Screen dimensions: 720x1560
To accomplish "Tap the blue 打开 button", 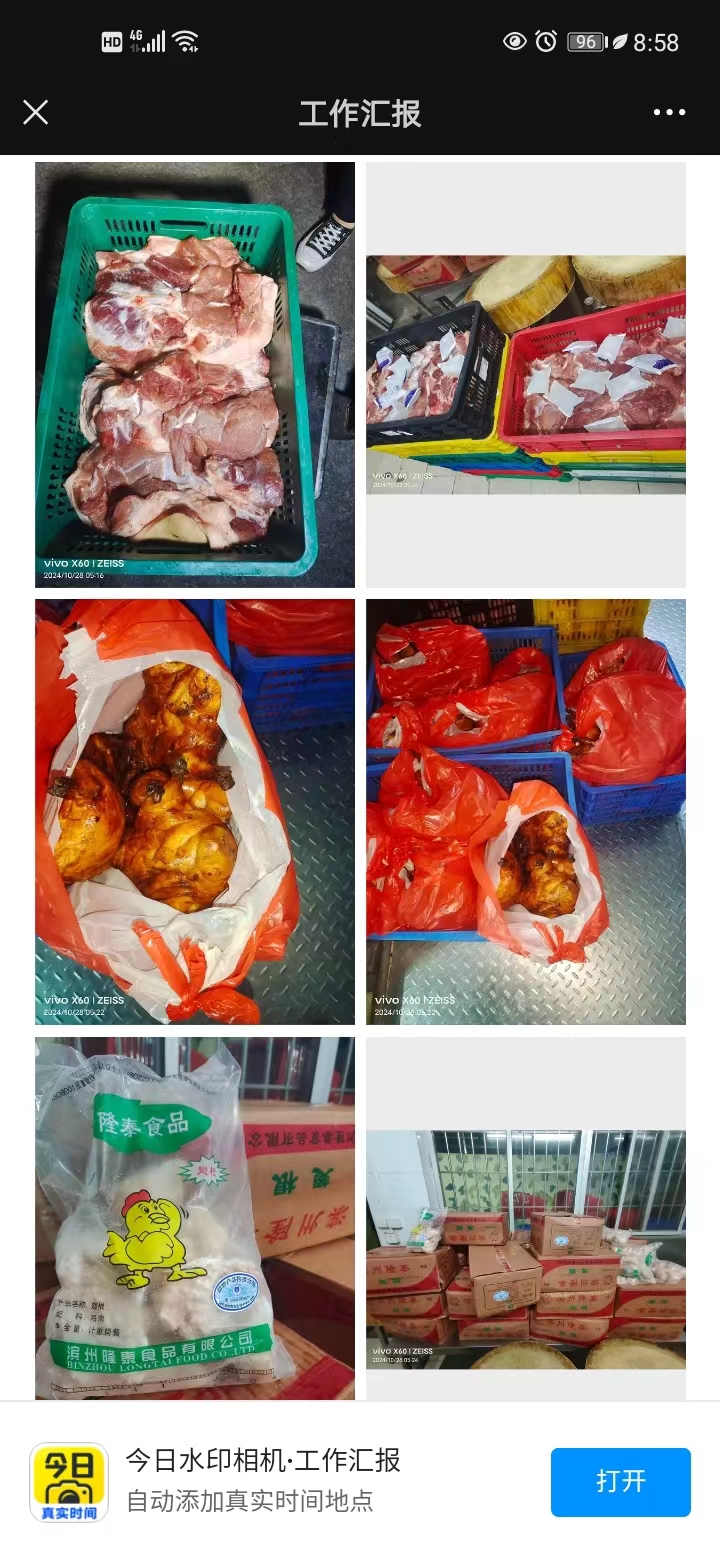I will 620,1481.
